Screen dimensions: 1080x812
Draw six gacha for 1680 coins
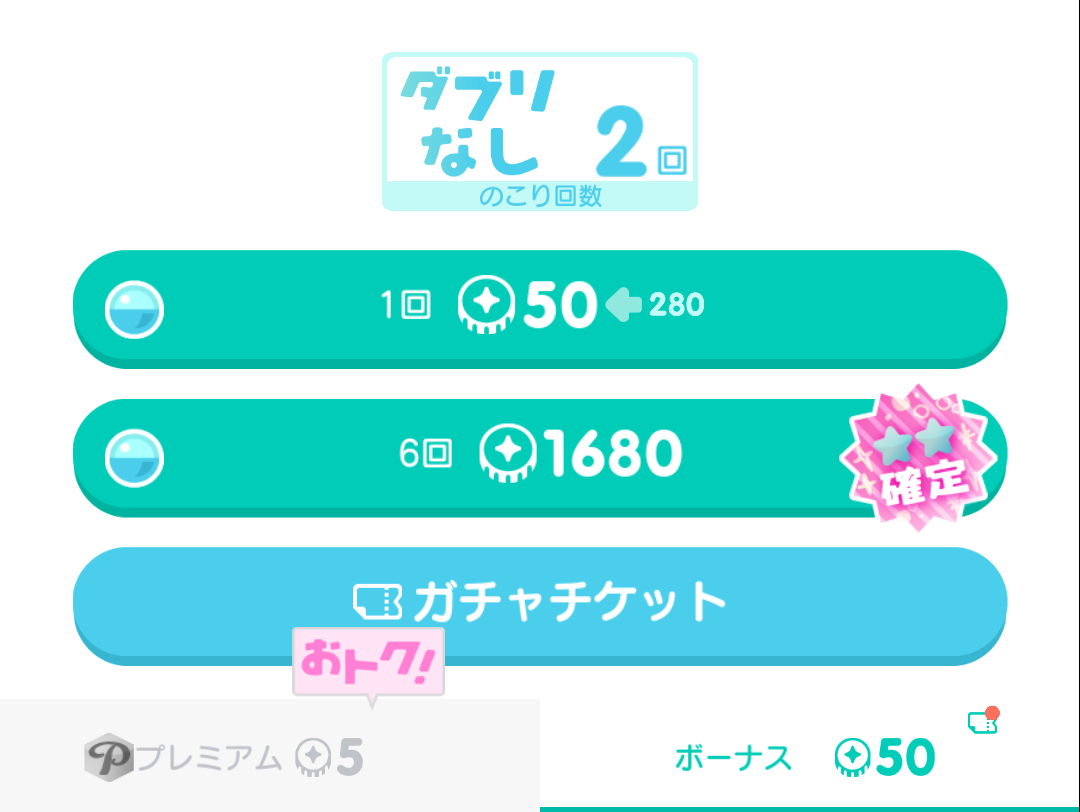[540, 455]
